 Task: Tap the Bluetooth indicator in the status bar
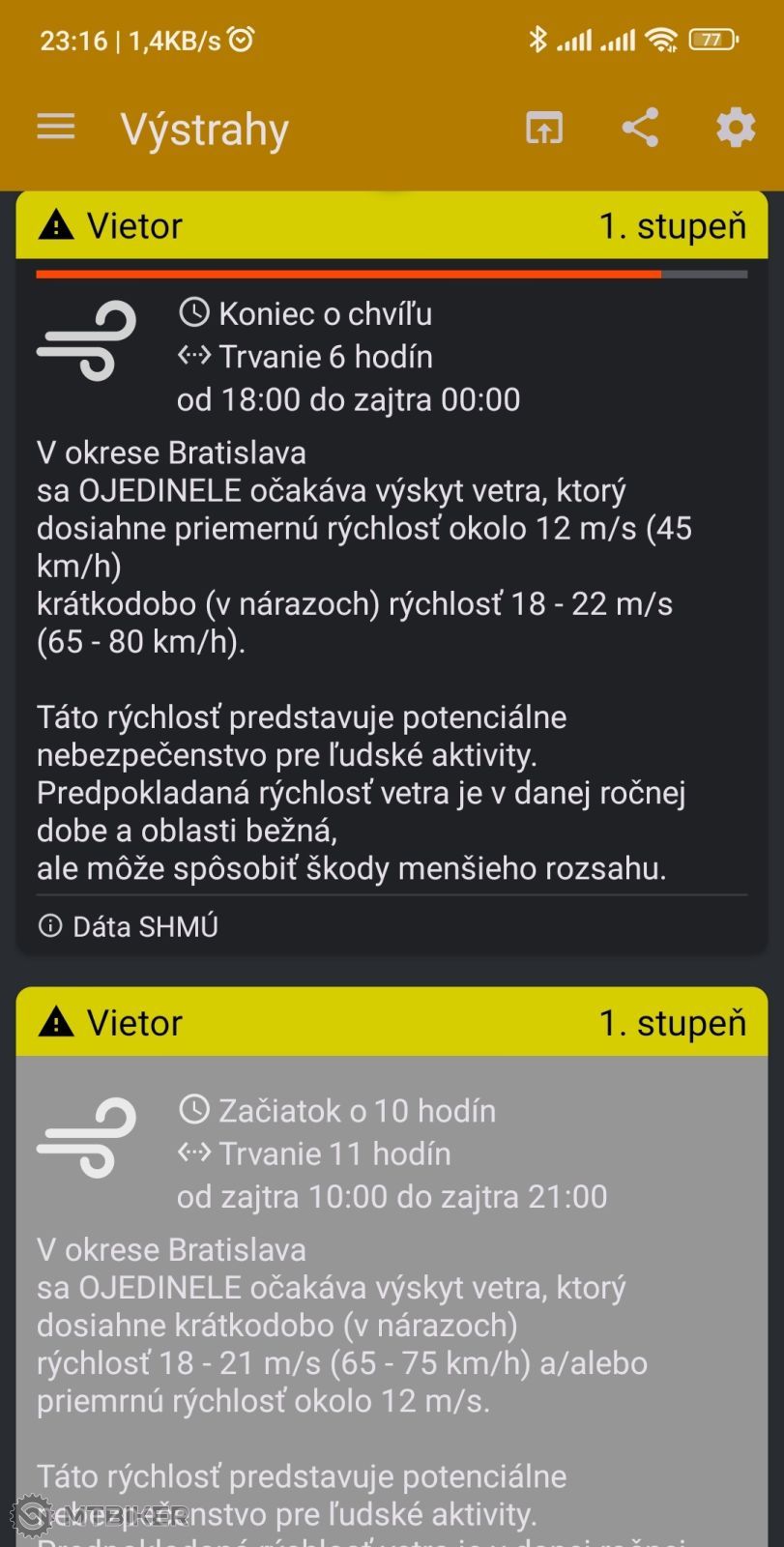(x=537, y=39)
